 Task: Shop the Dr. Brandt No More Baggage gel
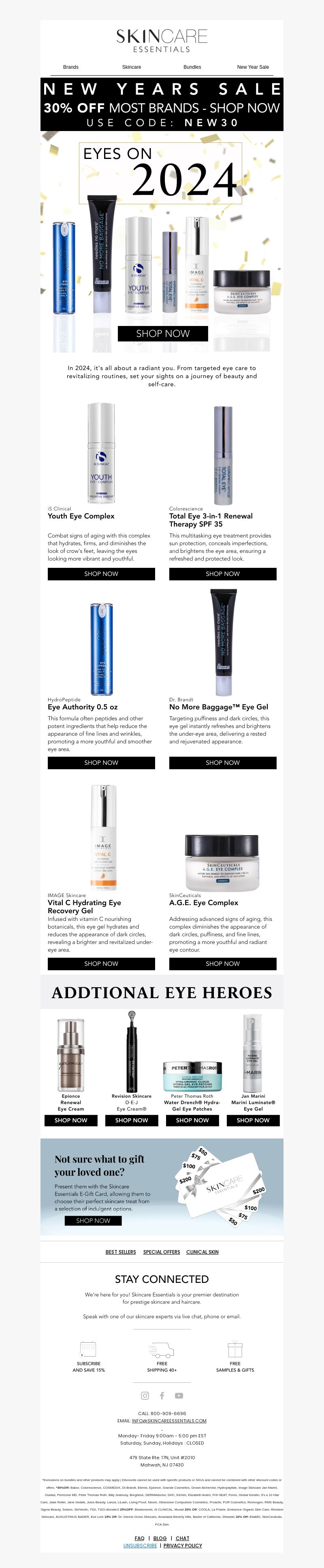point(222,763)
